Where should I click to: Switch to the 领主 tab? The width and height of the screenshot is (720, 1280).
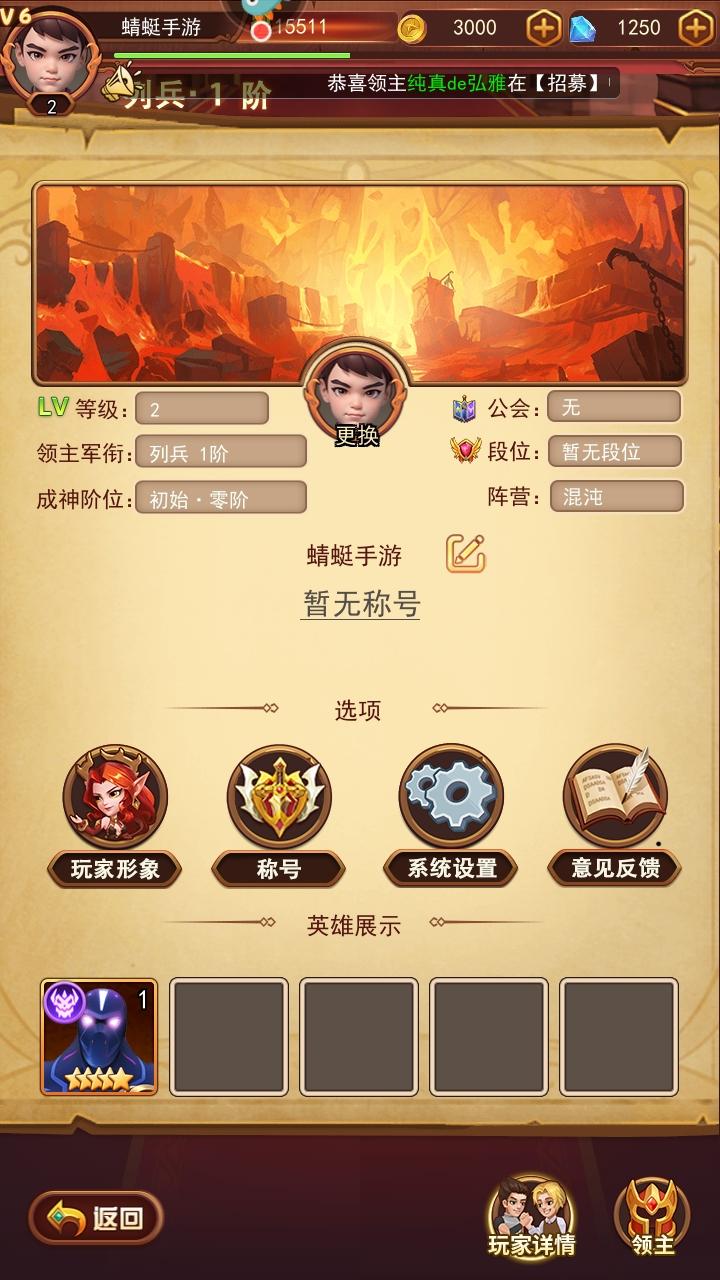(x=653, y=1217)
